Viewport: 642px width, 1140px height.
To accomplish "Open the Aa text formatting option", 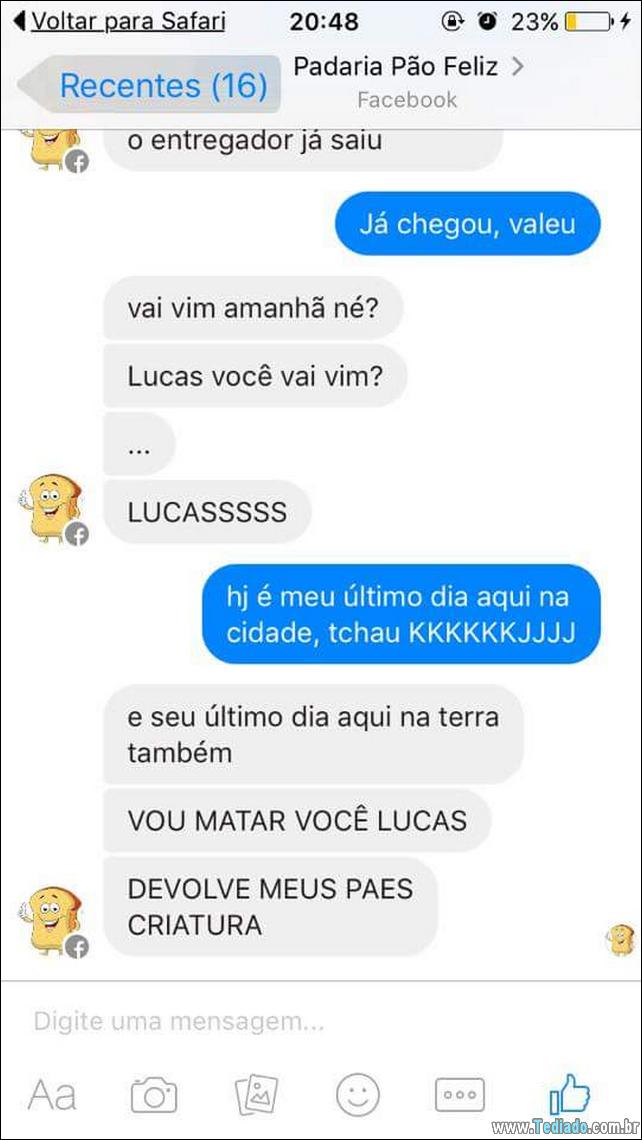I will pos(52,1095).
